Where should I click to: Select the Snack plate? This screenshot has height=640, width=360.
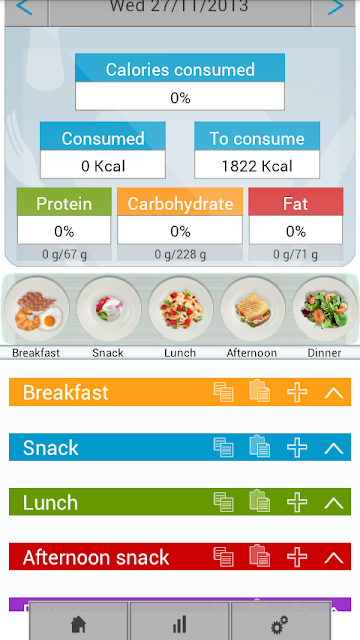pos(109,309)
